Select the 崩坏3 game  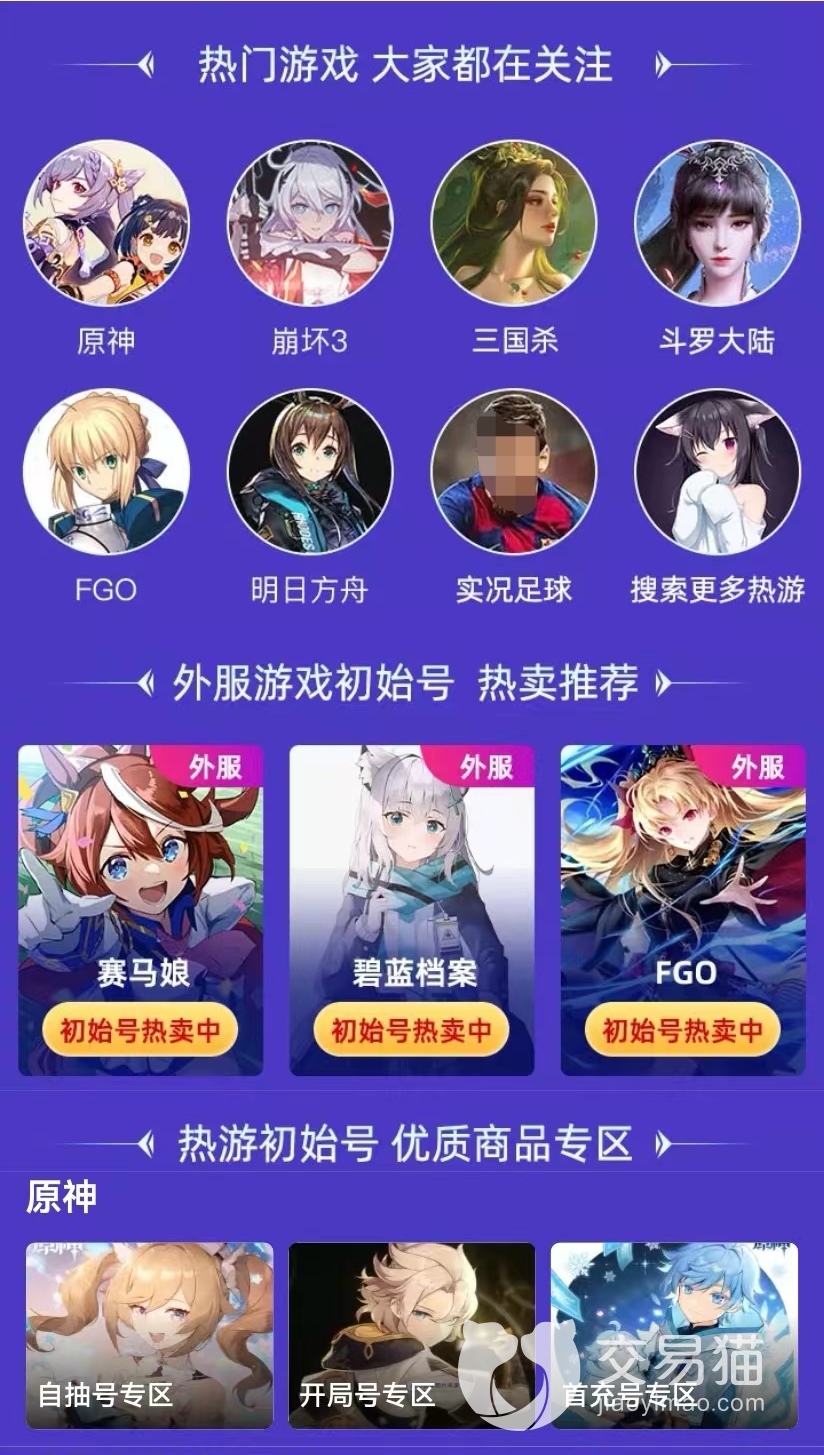click(310, 223)
